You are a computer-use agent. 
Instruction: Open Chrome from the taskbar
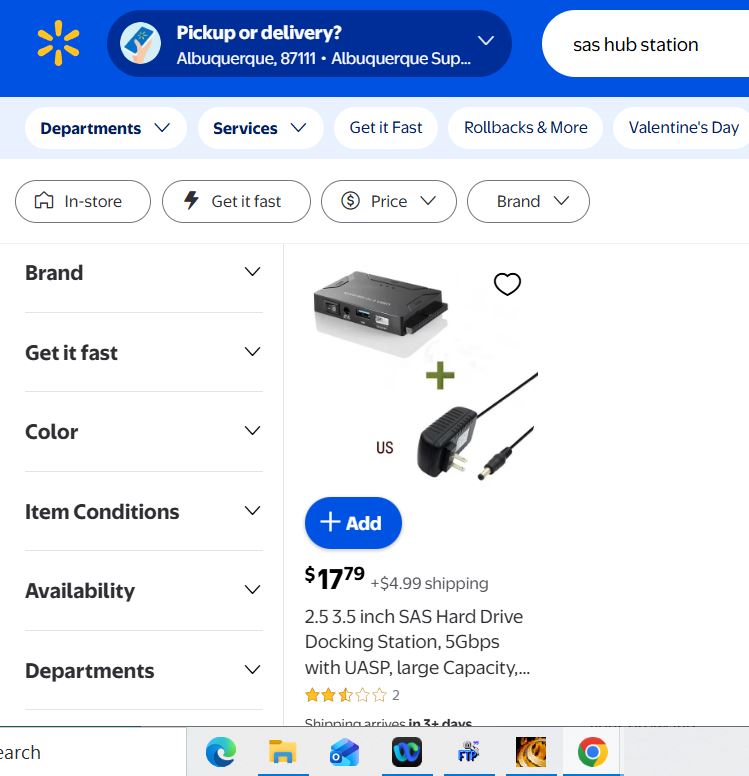click(592, 752)
